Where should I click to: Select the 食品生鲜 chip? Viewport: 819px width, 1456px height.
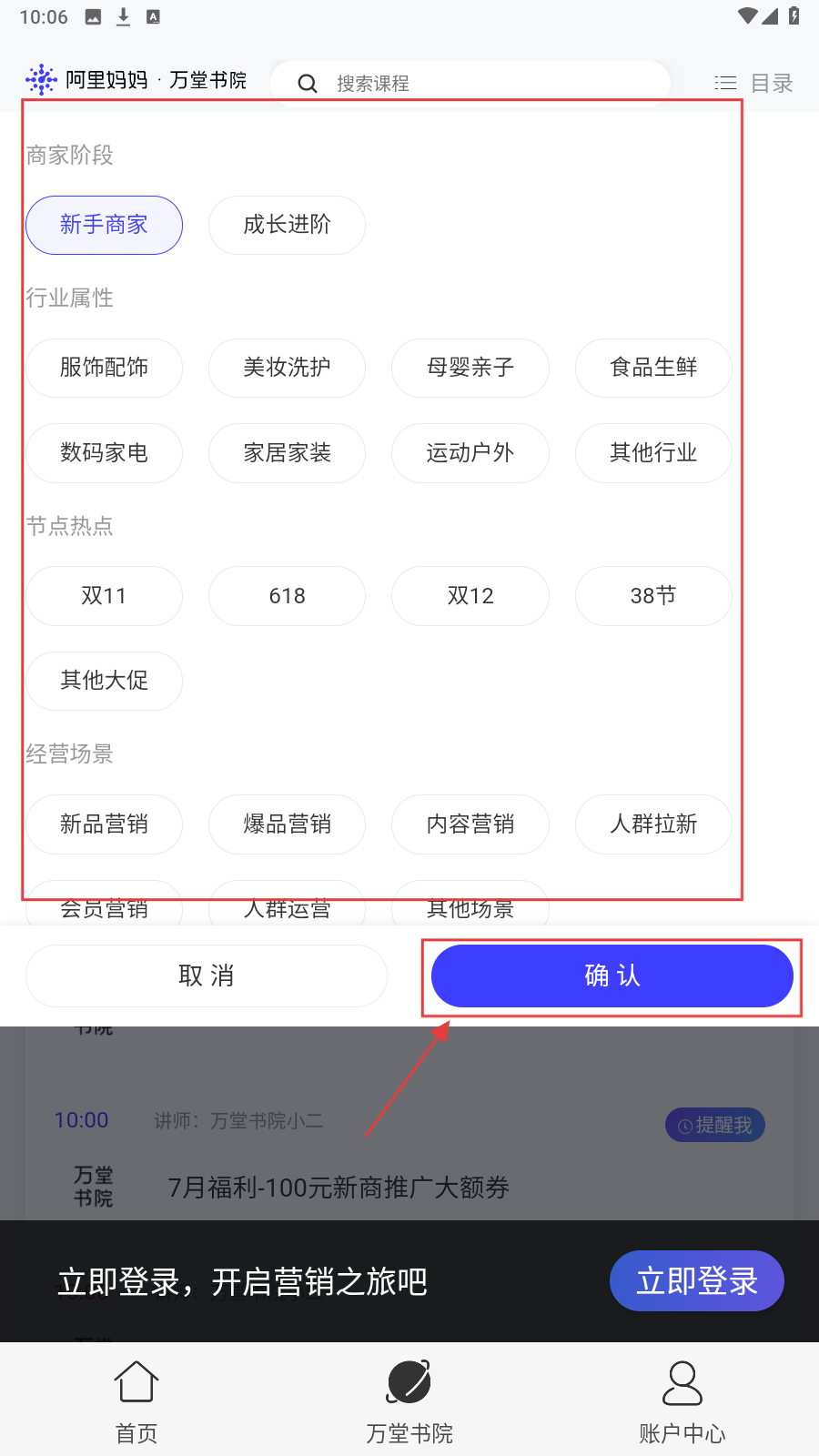click(x=653, y=368)
